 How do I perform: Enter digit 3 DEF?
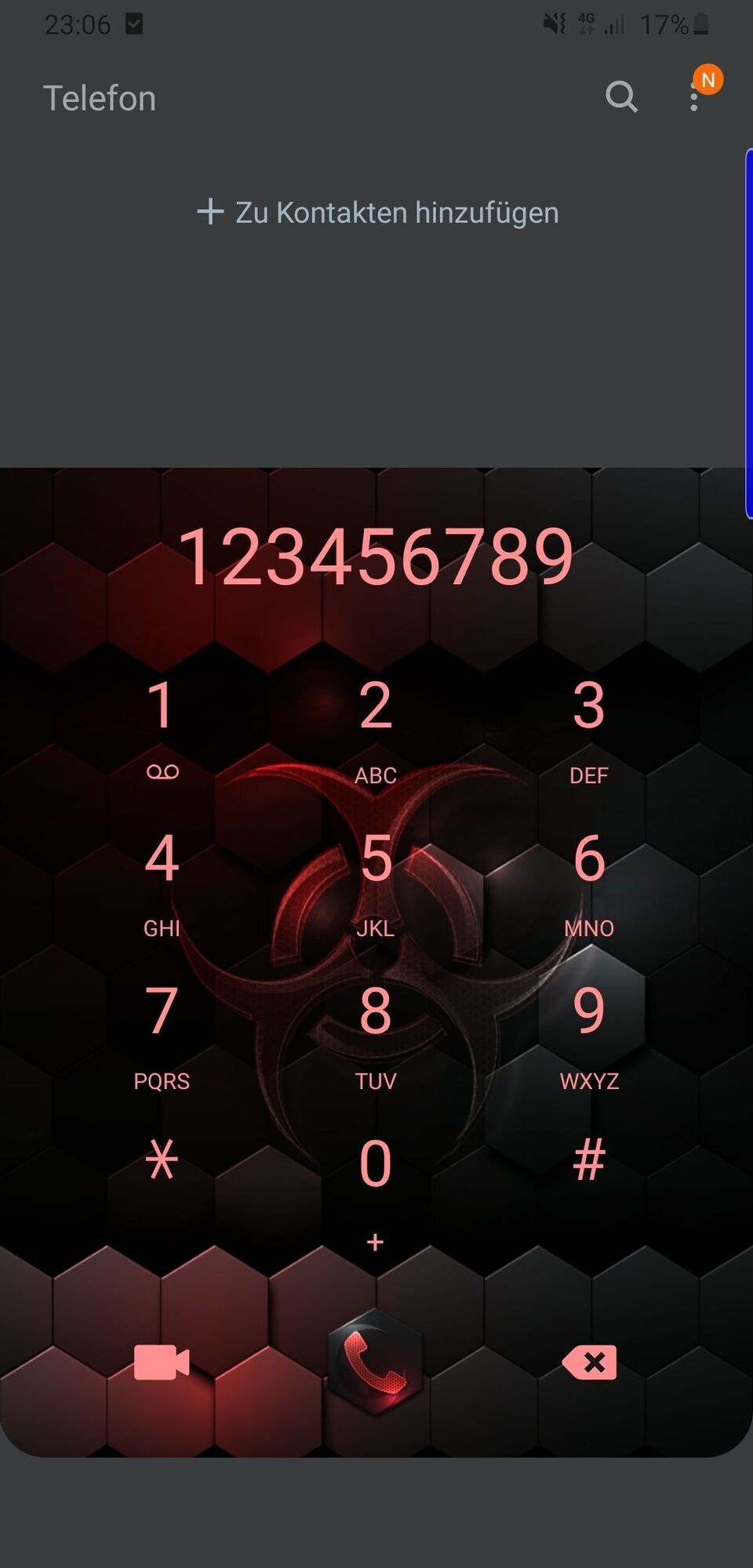[589, 726]
